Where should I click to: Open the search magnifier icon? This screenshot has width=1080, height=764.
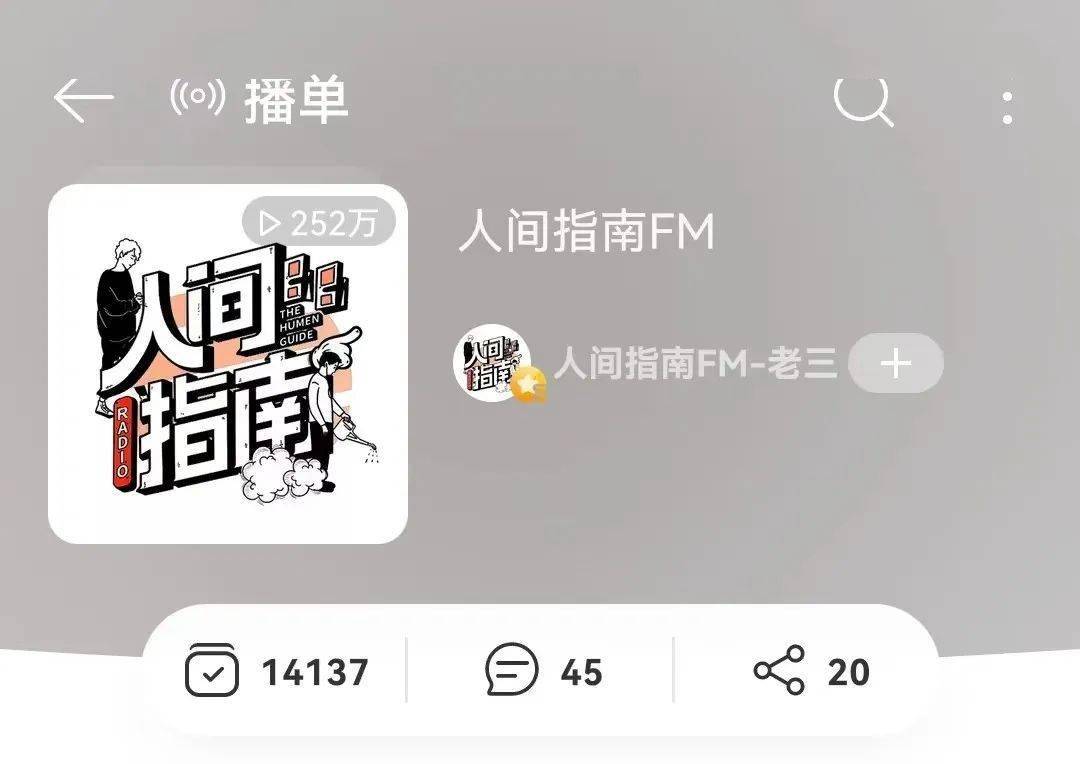click(864, 100)
